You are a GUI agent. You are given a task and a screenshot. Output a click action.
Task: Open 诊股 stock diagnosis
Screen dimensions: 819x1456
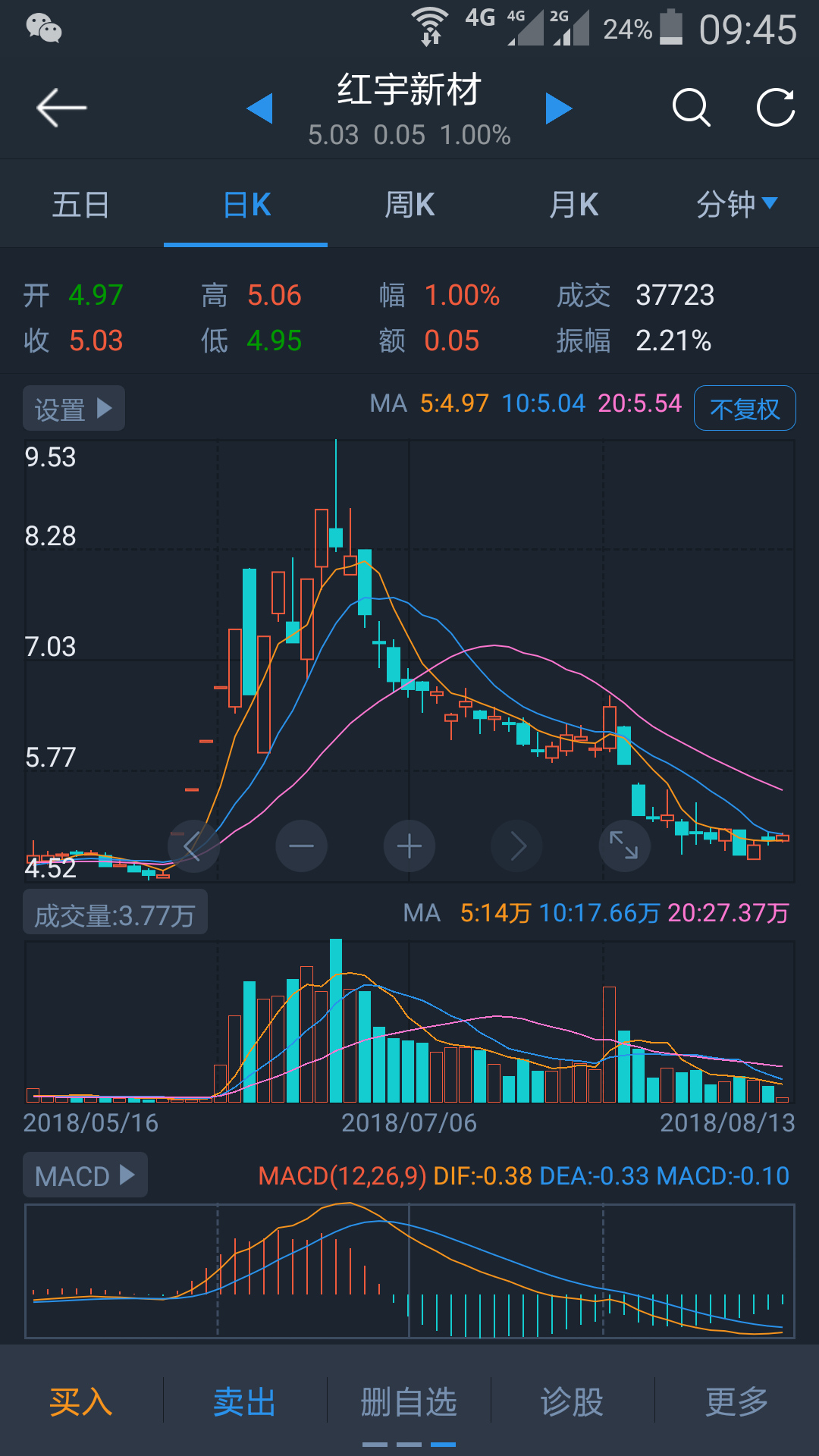coord(573,1401)
